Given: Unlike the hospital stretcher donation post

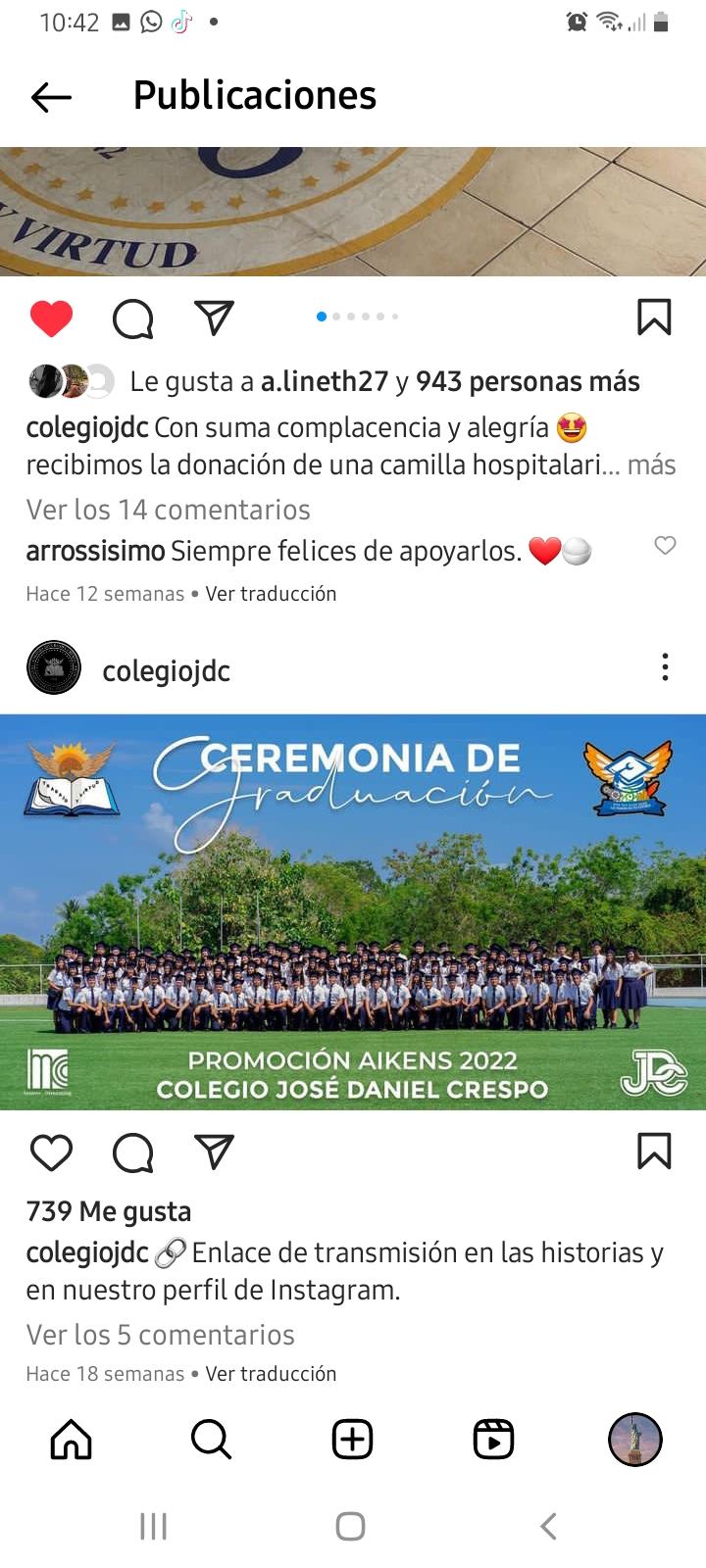Looking at the screenshot, I should pyautogui.click(x=52, y=318).
